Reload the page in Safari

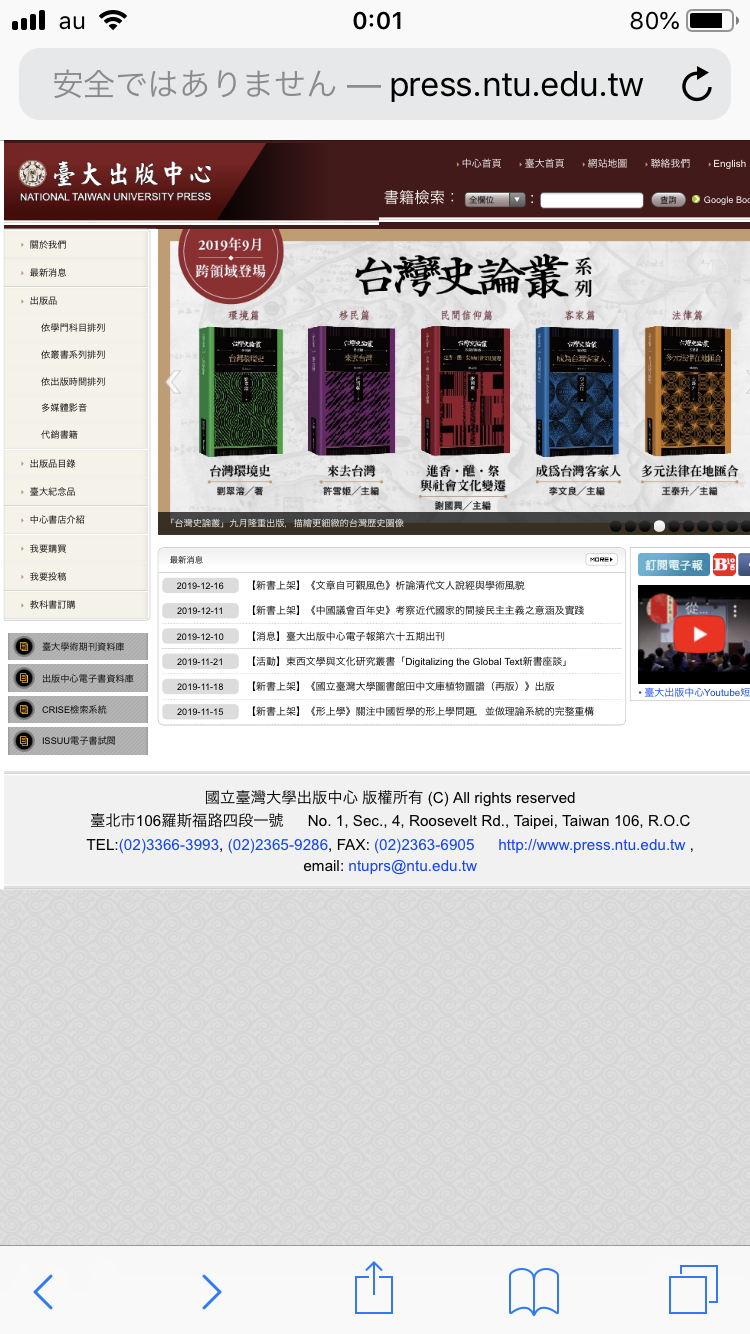(x=696, y=86)
